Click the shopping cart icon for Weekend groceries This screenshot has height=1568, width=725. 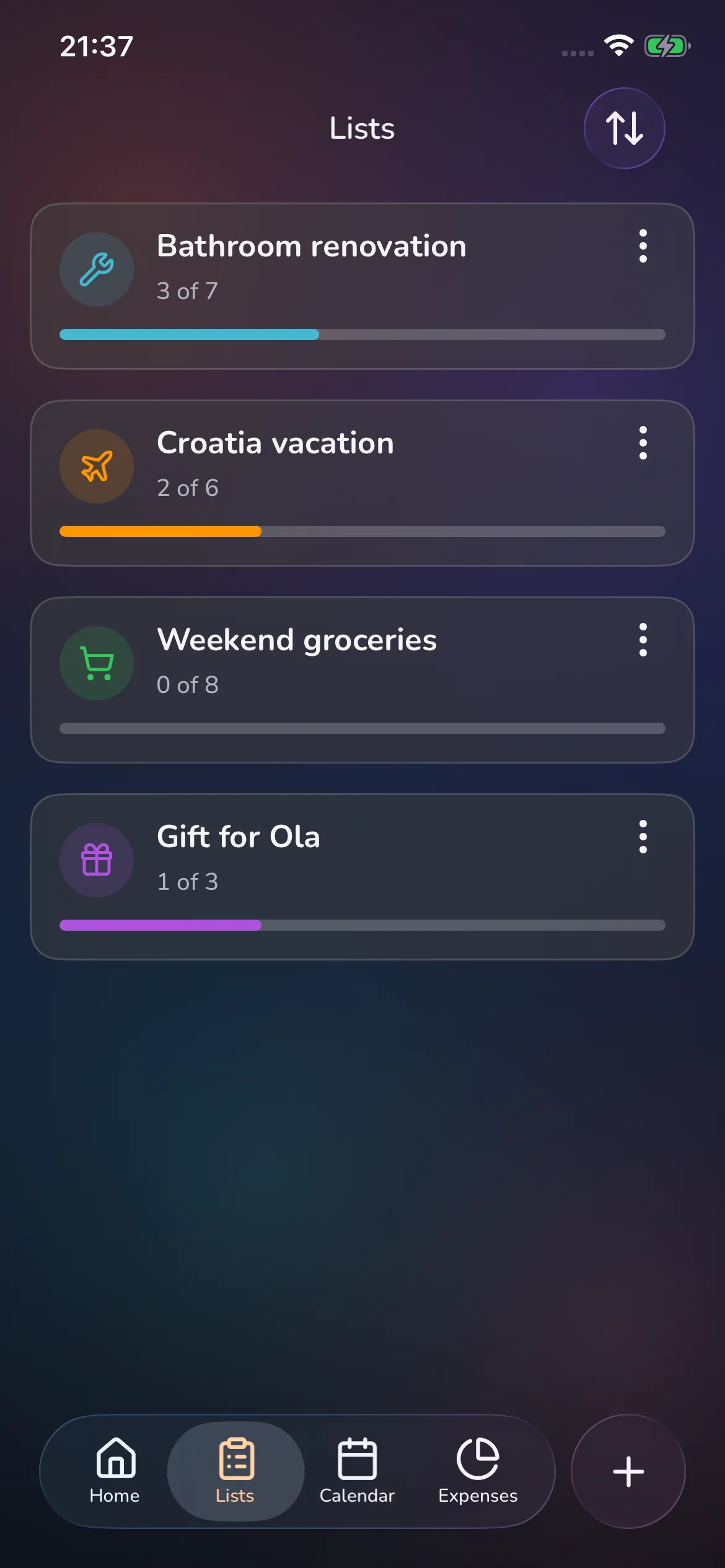pyautogui.click(x=96, y=663)
